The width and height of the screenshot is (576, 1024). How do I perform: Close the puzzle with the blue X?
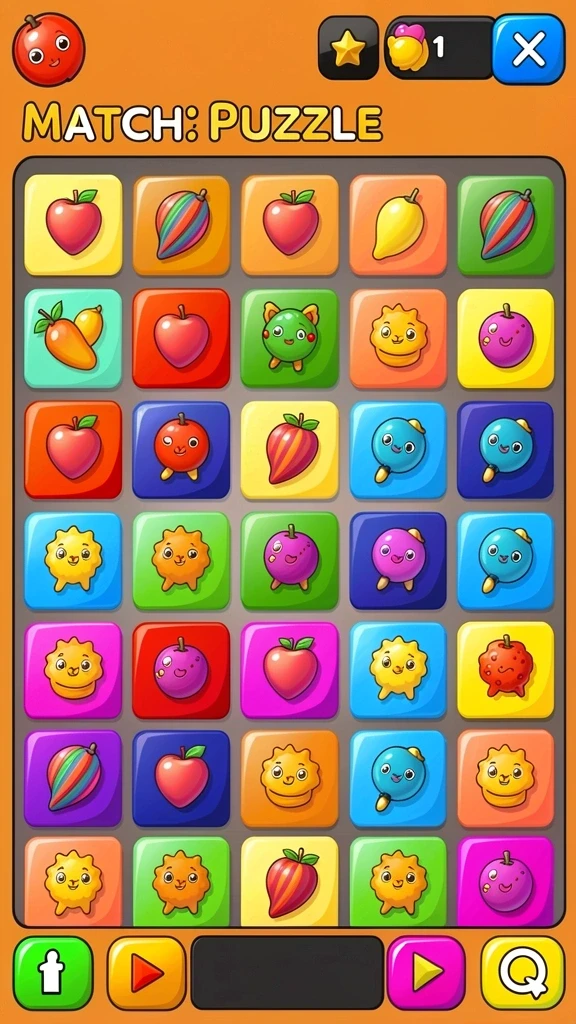click(x=528, y=50)
